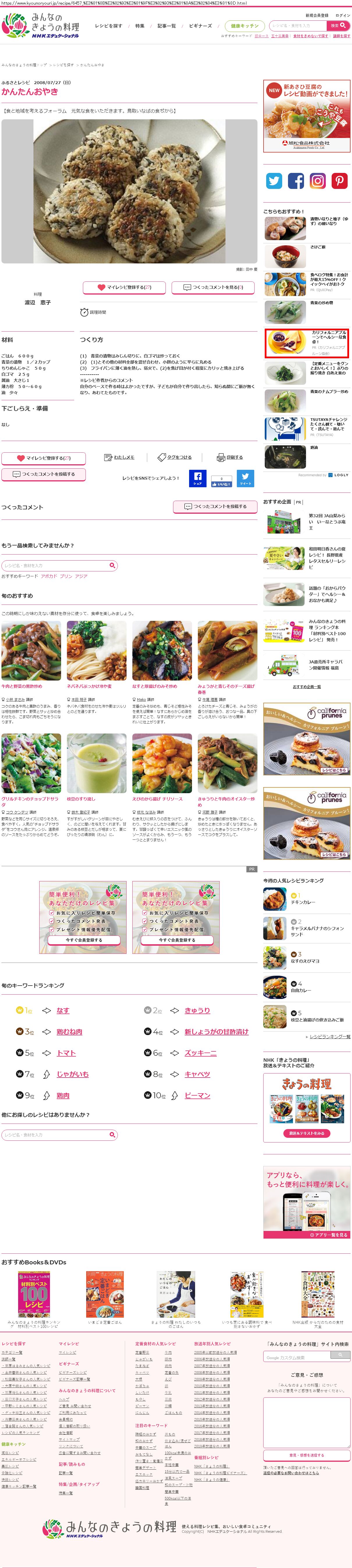Select the 健康キッチン button

(x=245, y=26)
